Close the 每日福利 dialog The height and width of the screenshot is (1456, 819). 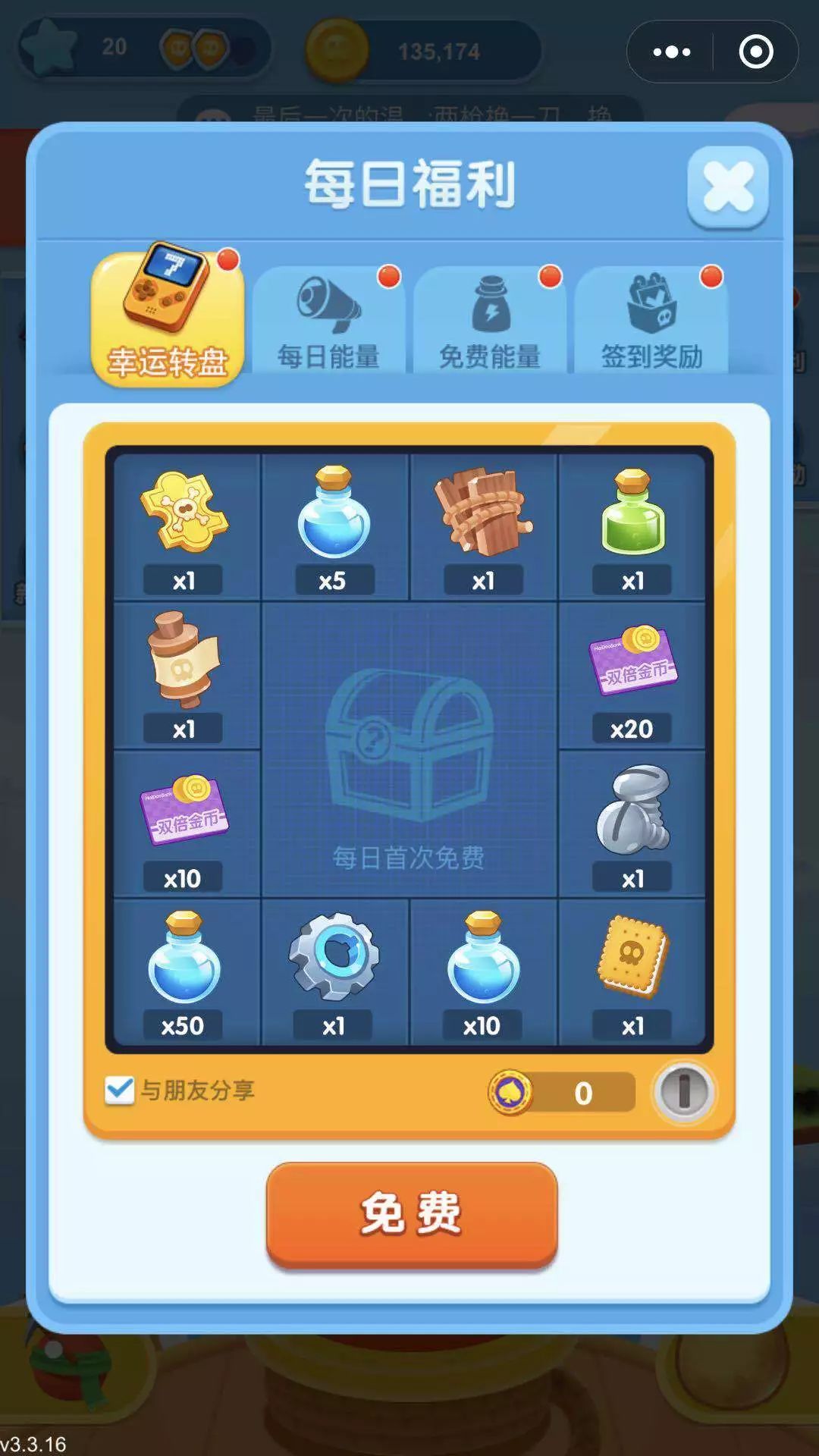pyautogui.click(x=727, y=187)
